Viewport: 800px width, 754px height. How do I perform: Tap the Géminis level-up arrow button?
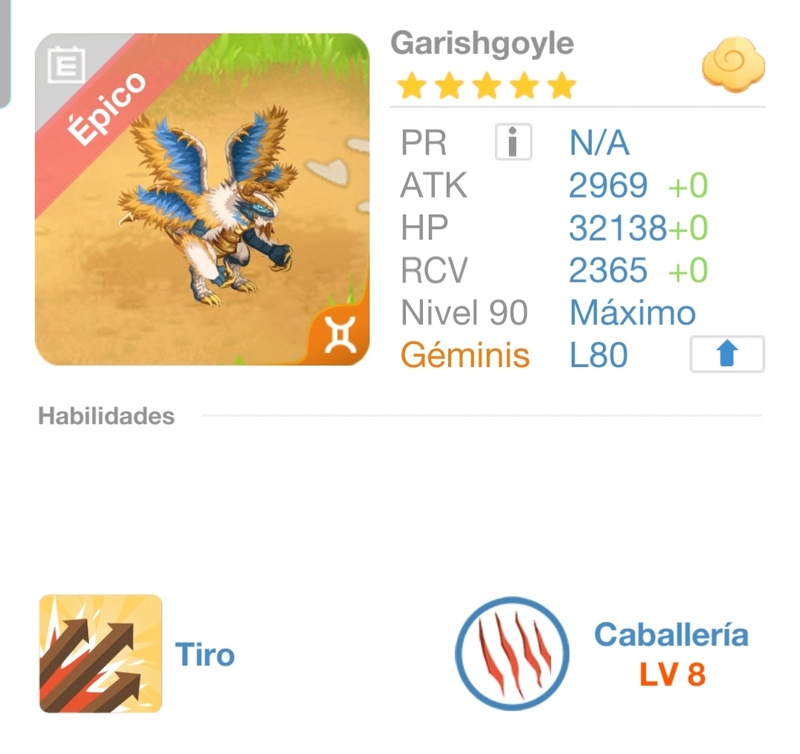click(x=727, y=355)
